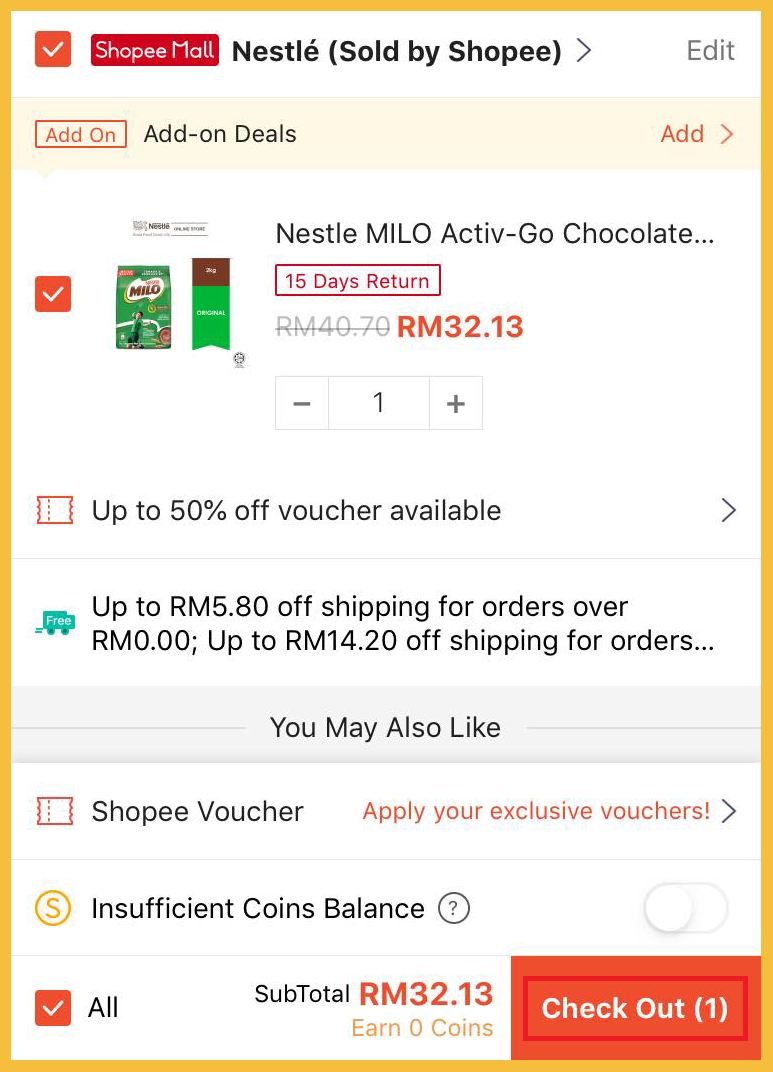The image size is (773, 1072).
Task: Add an Add-on Deal
Action: pyautogui.click(x=696, y=134)
